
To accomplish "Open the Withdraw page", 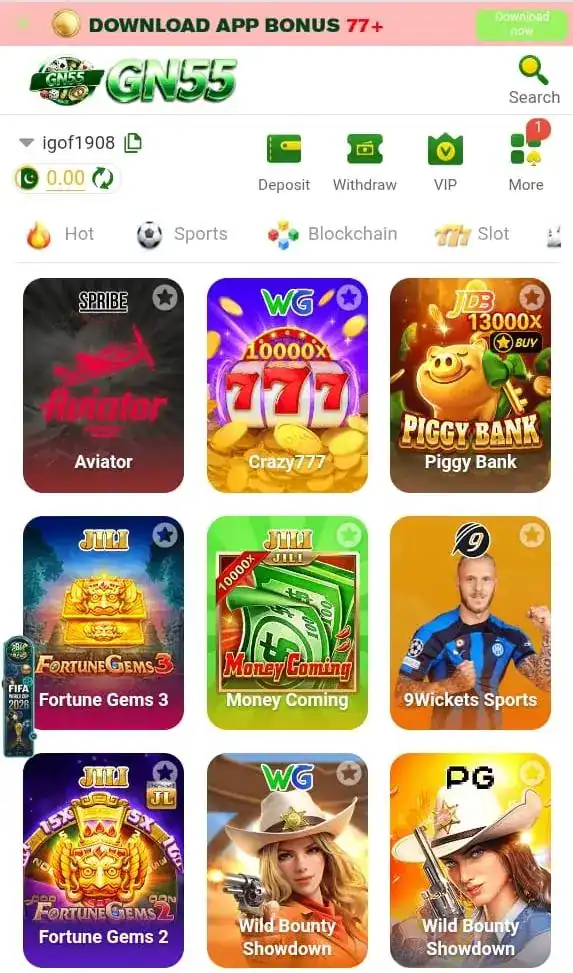I will (364, 163).
